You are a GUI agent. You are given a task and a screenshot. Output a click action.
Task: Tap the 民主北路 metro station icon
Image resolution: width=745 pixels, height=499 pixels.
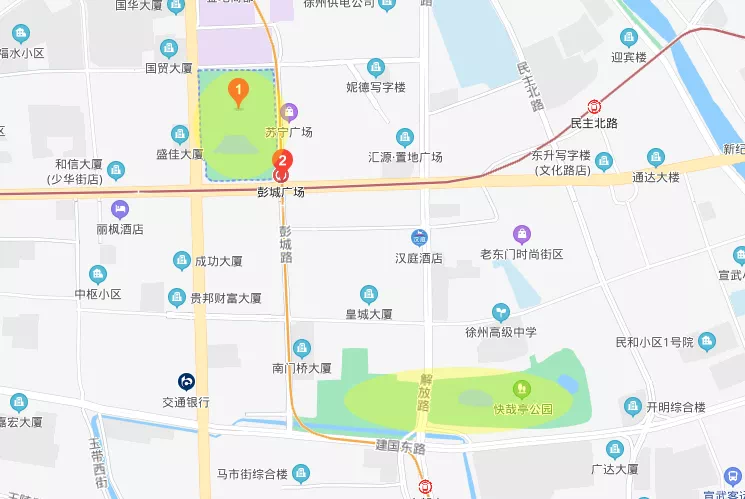click(x=595, y=106)
